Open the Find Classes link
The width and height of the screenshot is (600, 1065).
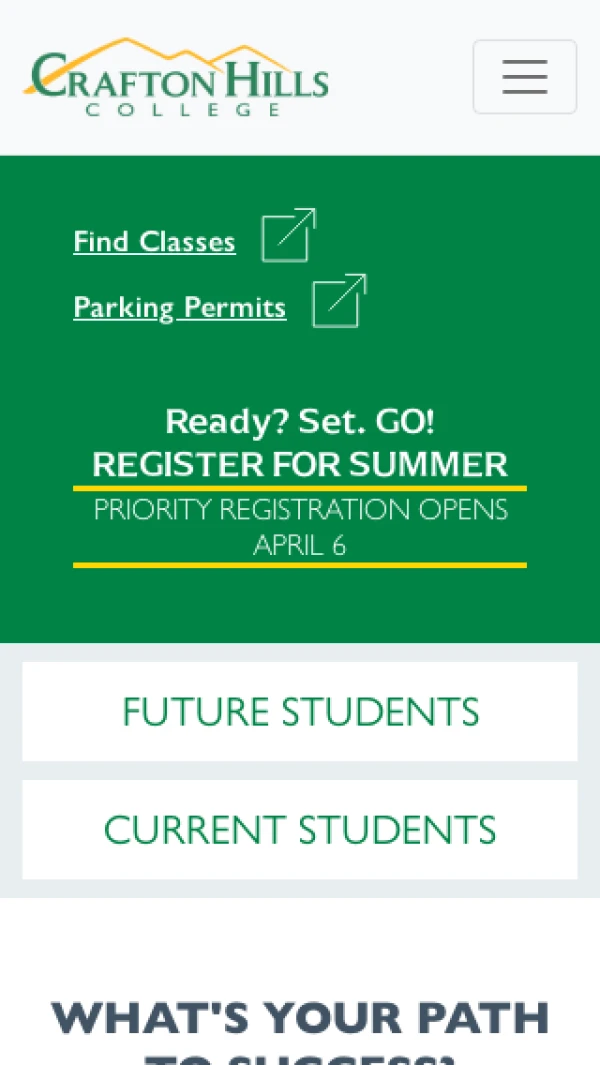pos(154,241)
